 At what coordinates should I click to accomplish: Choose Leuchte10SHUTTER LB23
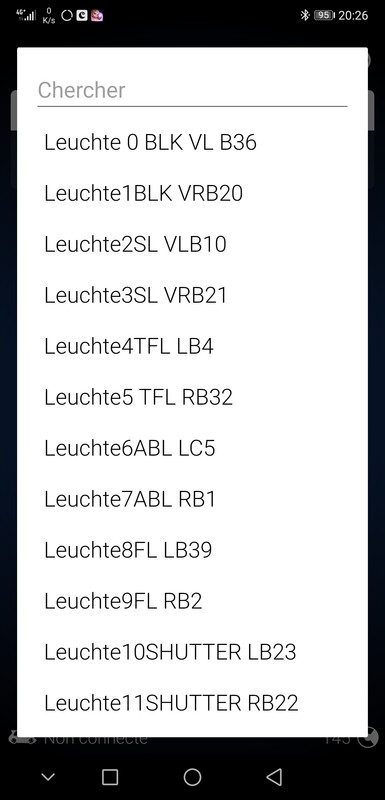(x=192, y=653)
